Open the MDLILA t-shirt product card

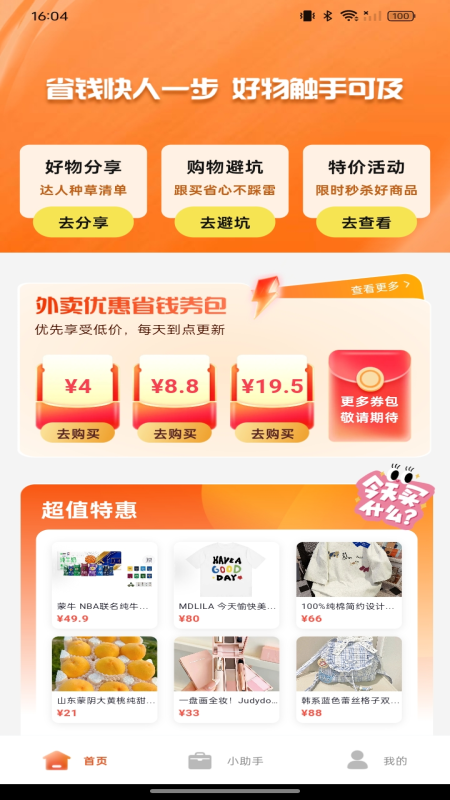227,585
